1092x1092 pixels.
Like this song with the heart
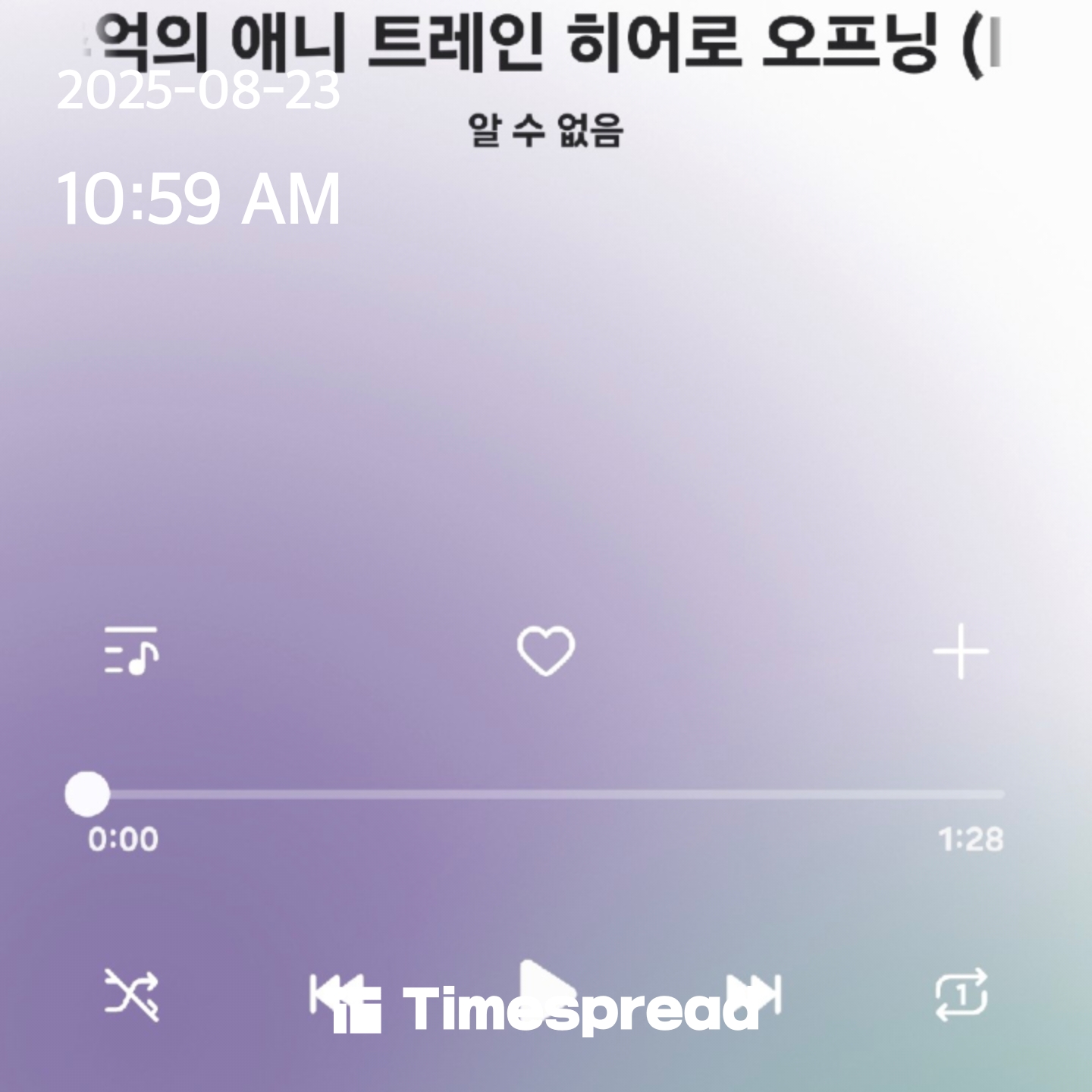(x=546, y=651)
